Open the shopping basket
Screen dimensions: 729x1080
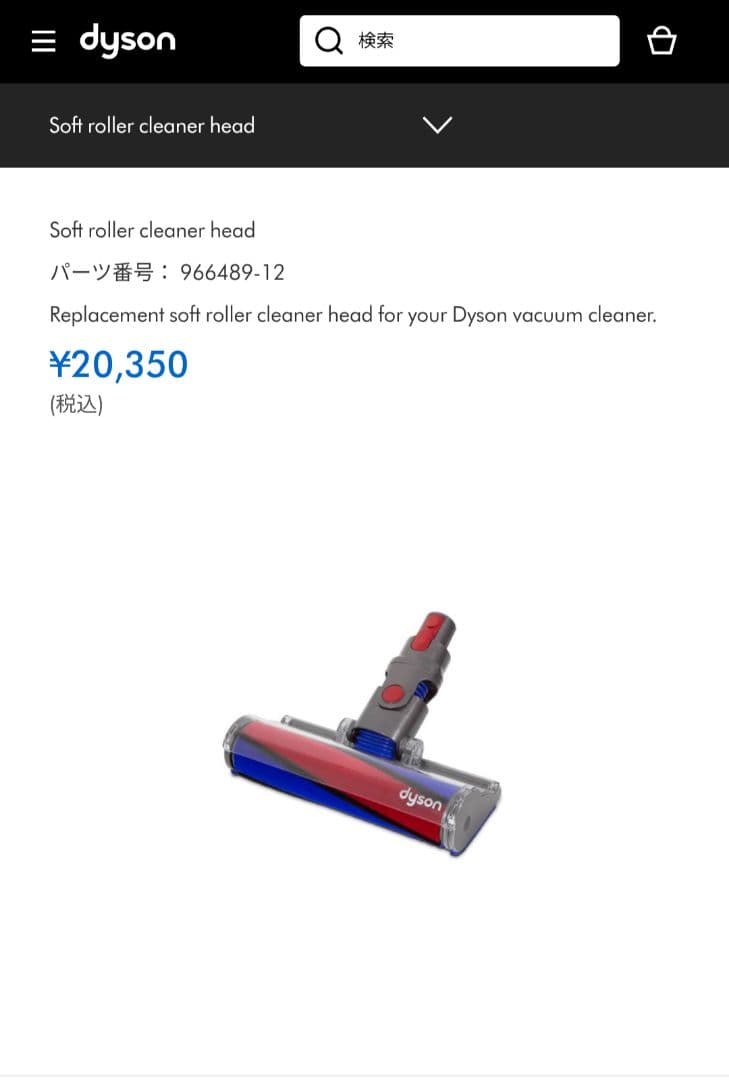click(x=661, y=41)
